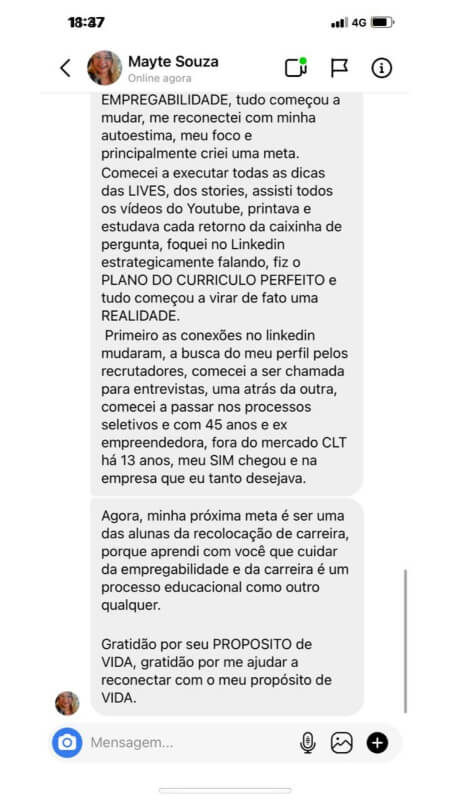Open the camera to send a photo

click(67, 742)
